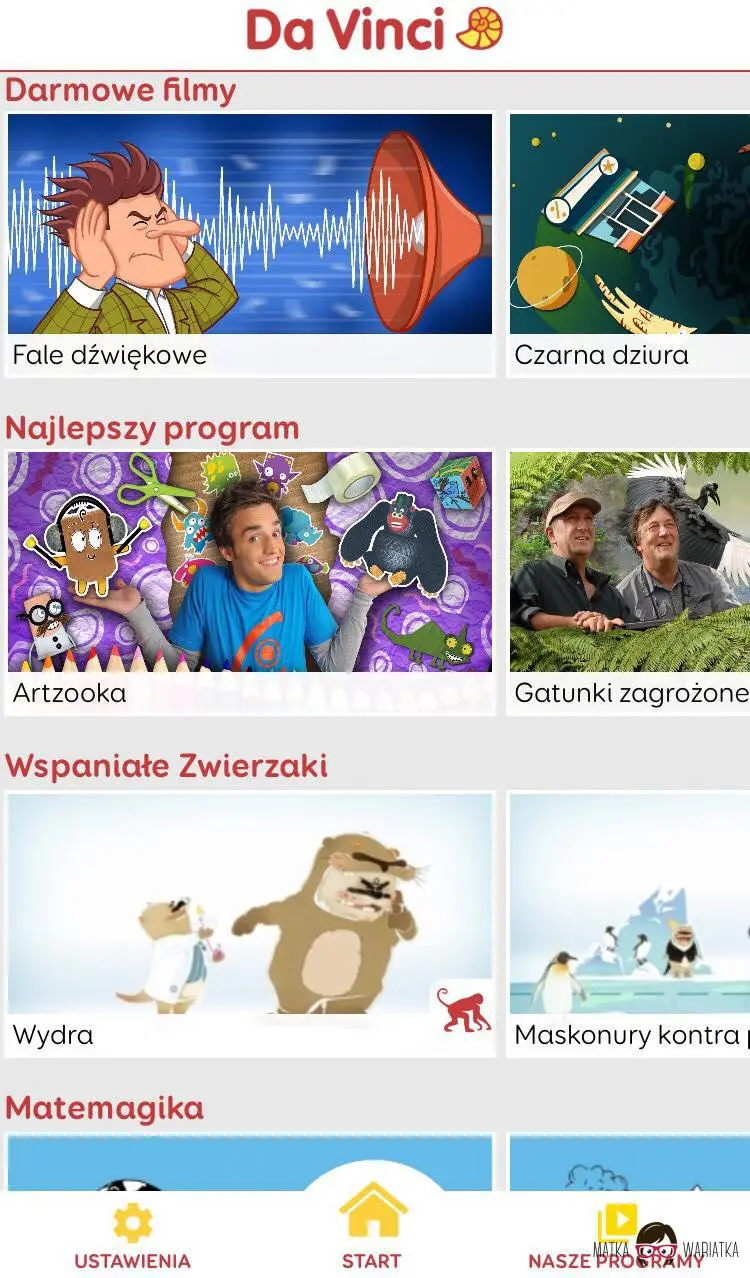Viewport: 750px width, 1278px height.
Task: Go to Ustawienia settings
Action: (x=132, y=1238)
